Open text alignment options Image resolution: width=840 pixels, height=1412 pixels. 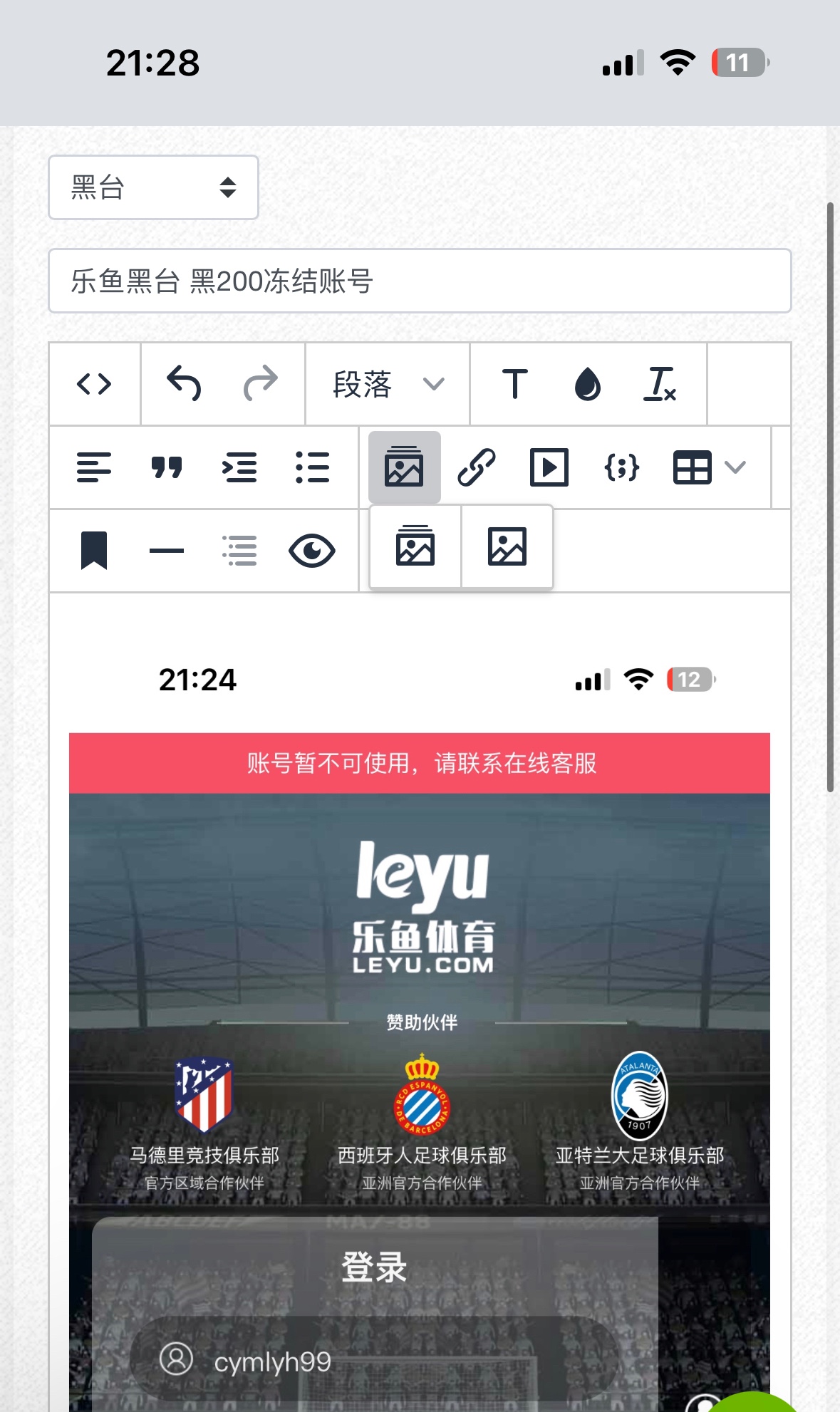tap(94, 468)
